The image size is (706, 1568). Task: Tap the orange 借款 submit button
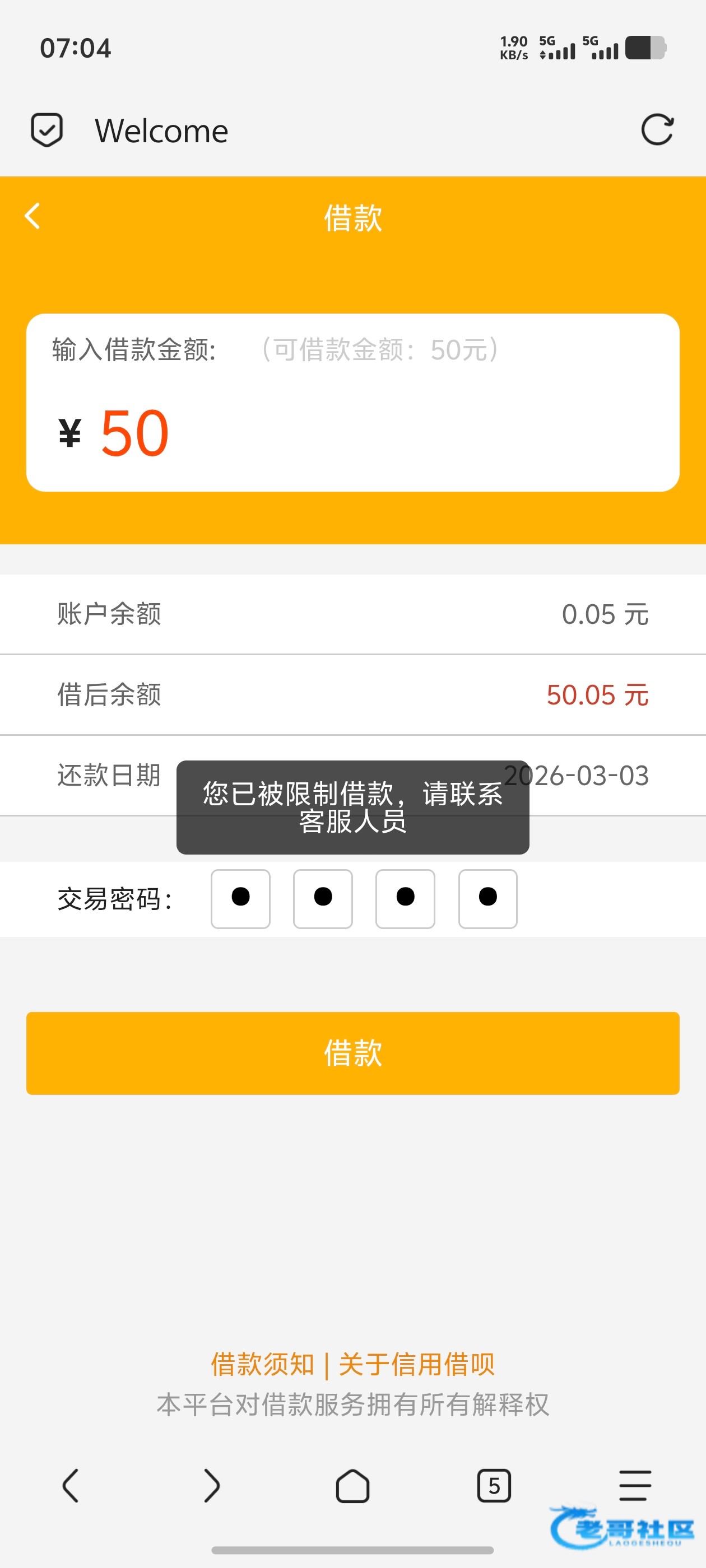point(352,1053)
